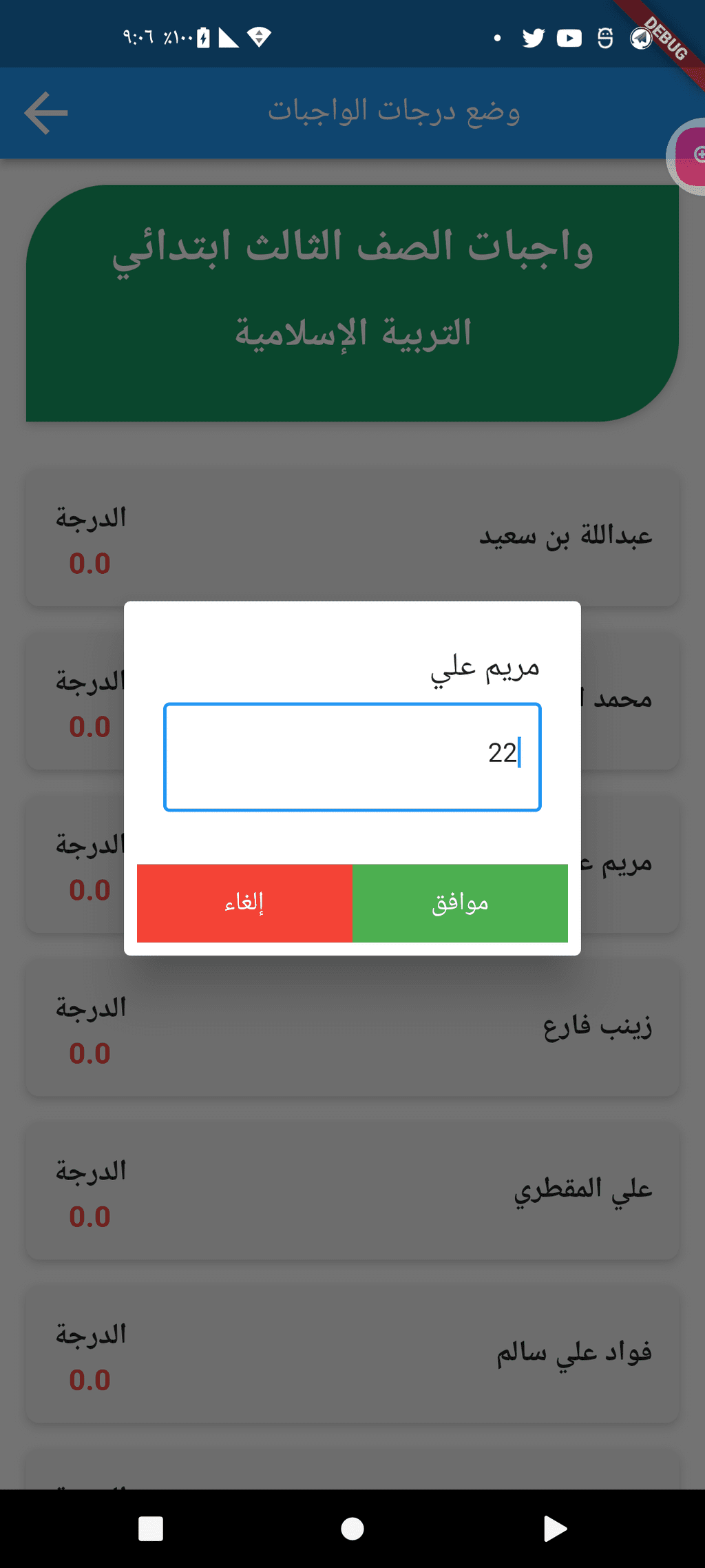Cancel the dialog with the إلغاء button

coord(244,903)
